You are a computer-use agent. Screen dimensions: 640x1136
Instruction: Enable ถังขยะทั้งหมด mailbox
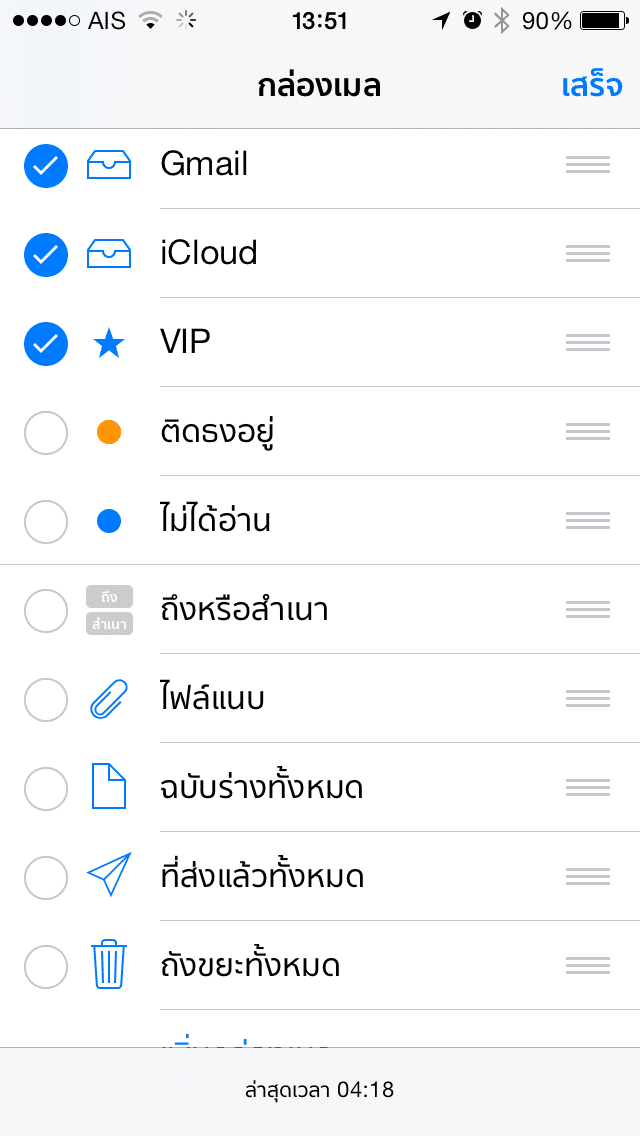[46, 966]
